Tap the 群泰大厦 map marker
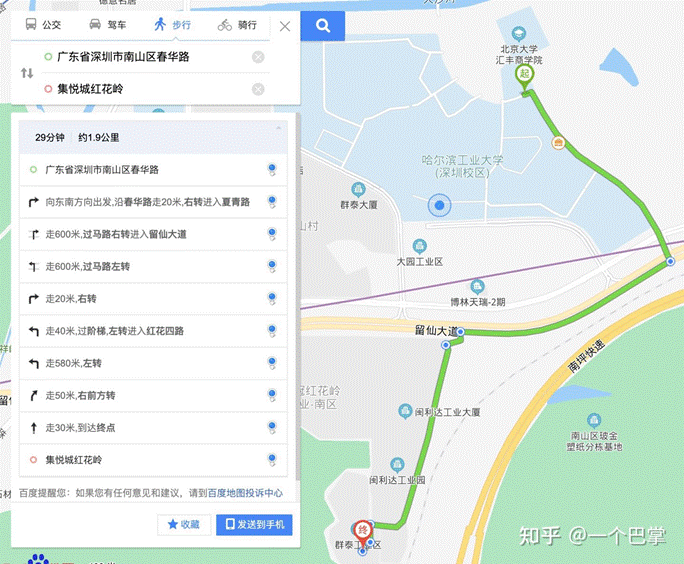The image size is (684, 564). pos(358,190)
